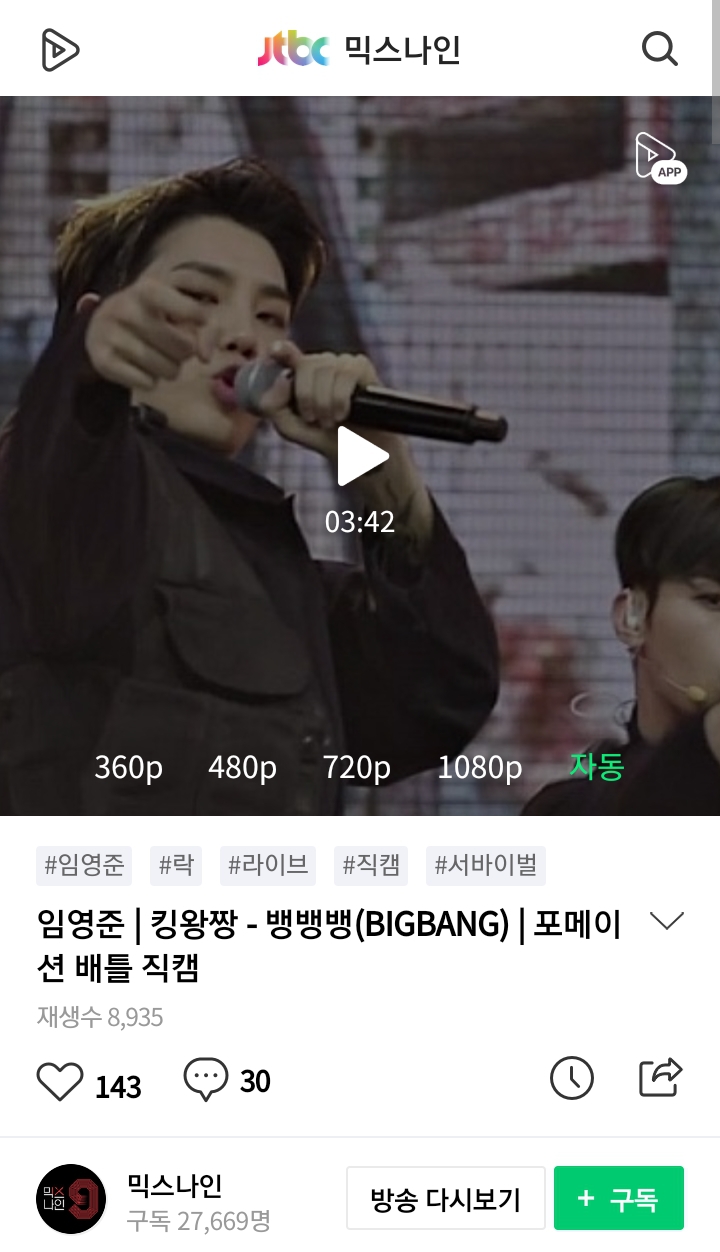Like this video with the heart icon
This screenshot has height=1252, width=720.
(x=60, y=1082)
